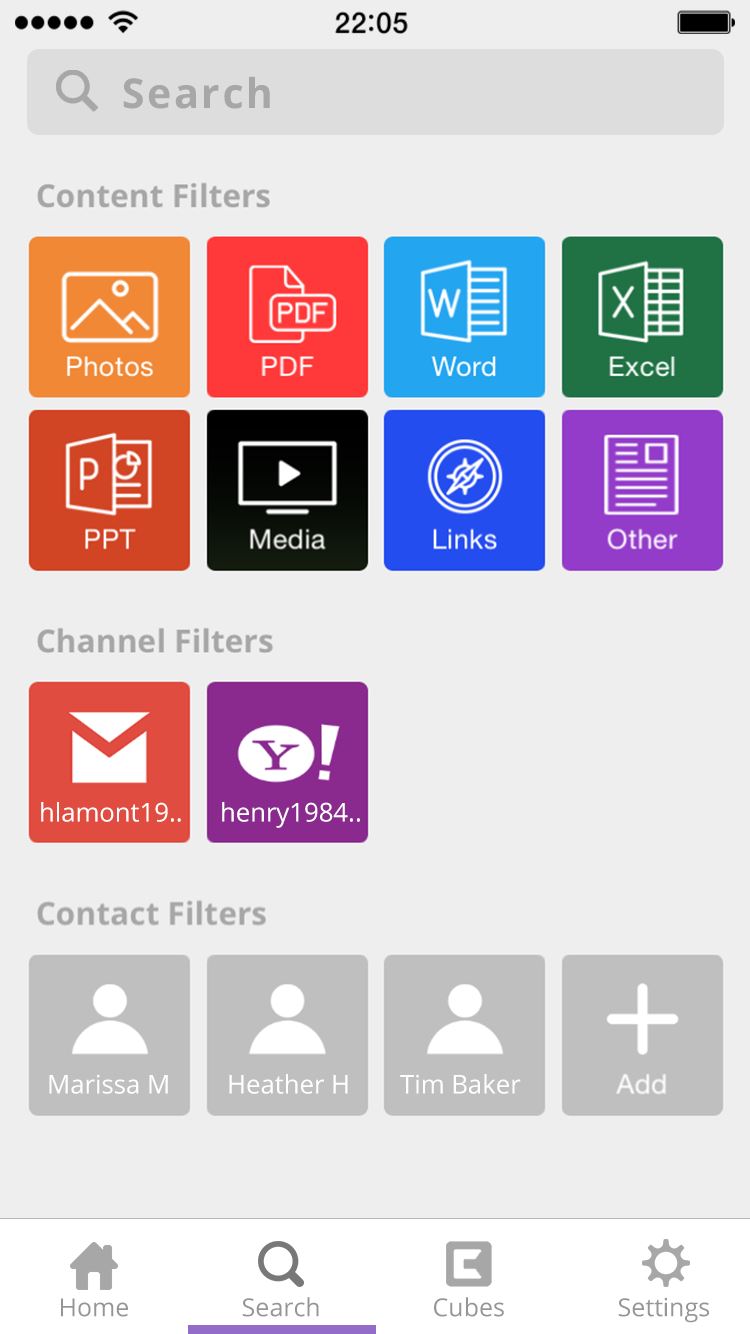Go to the Home tab
The image size is (750, 1334).
point(94,1278)
